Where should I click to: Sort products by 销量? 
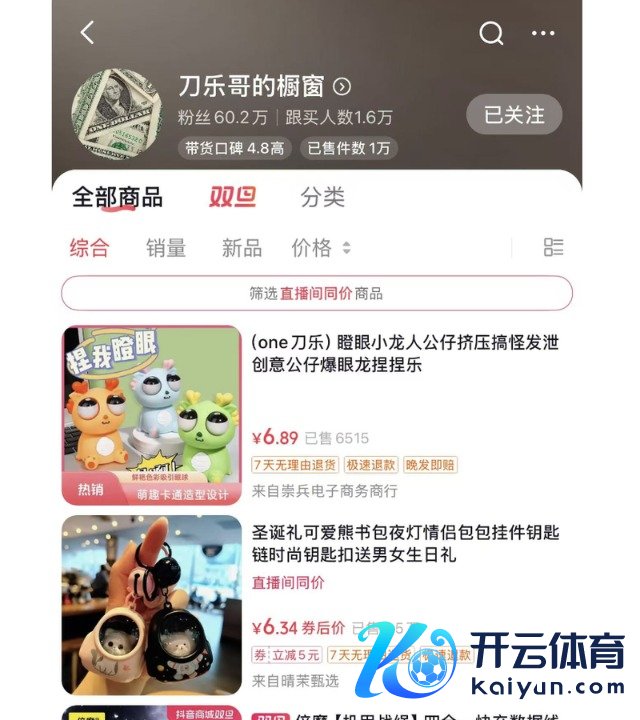(x=166, y=248)
